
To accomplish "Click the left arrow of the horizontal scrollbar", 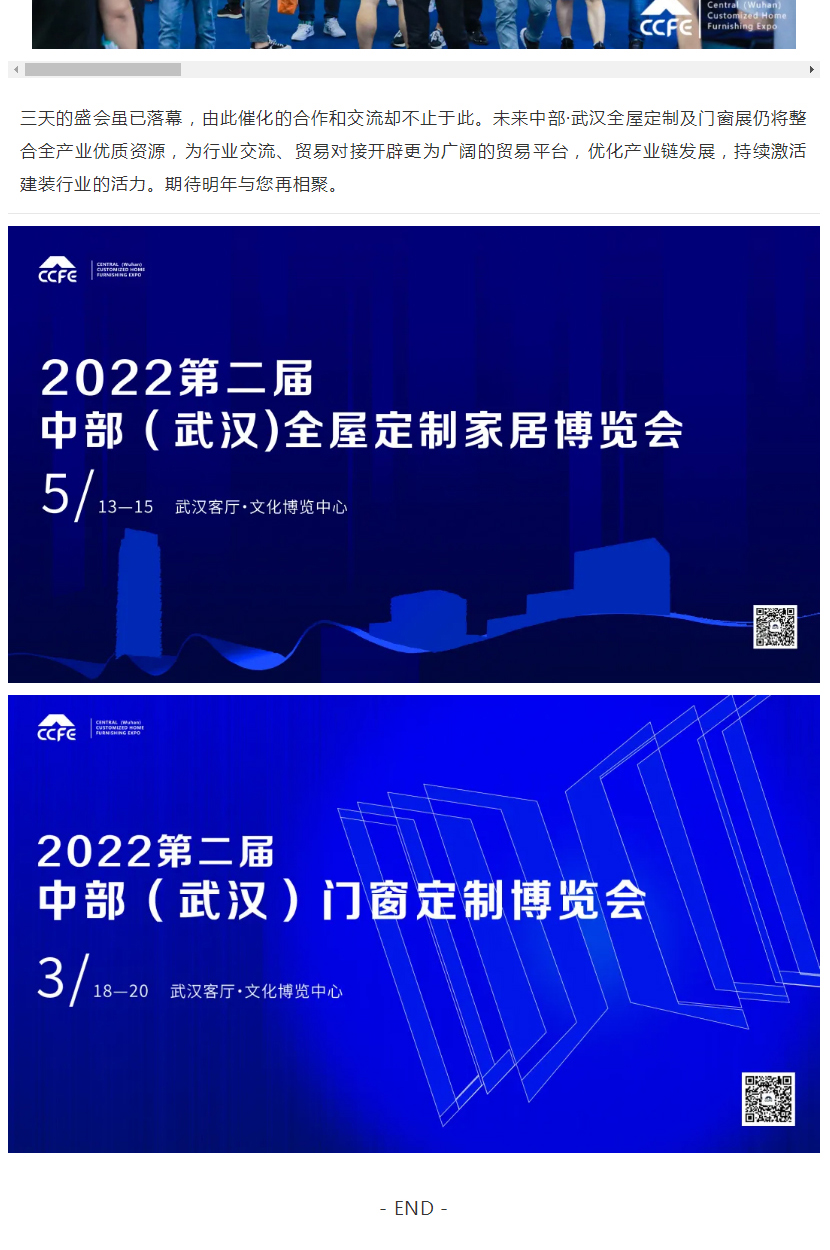I will tap(15, 70).
